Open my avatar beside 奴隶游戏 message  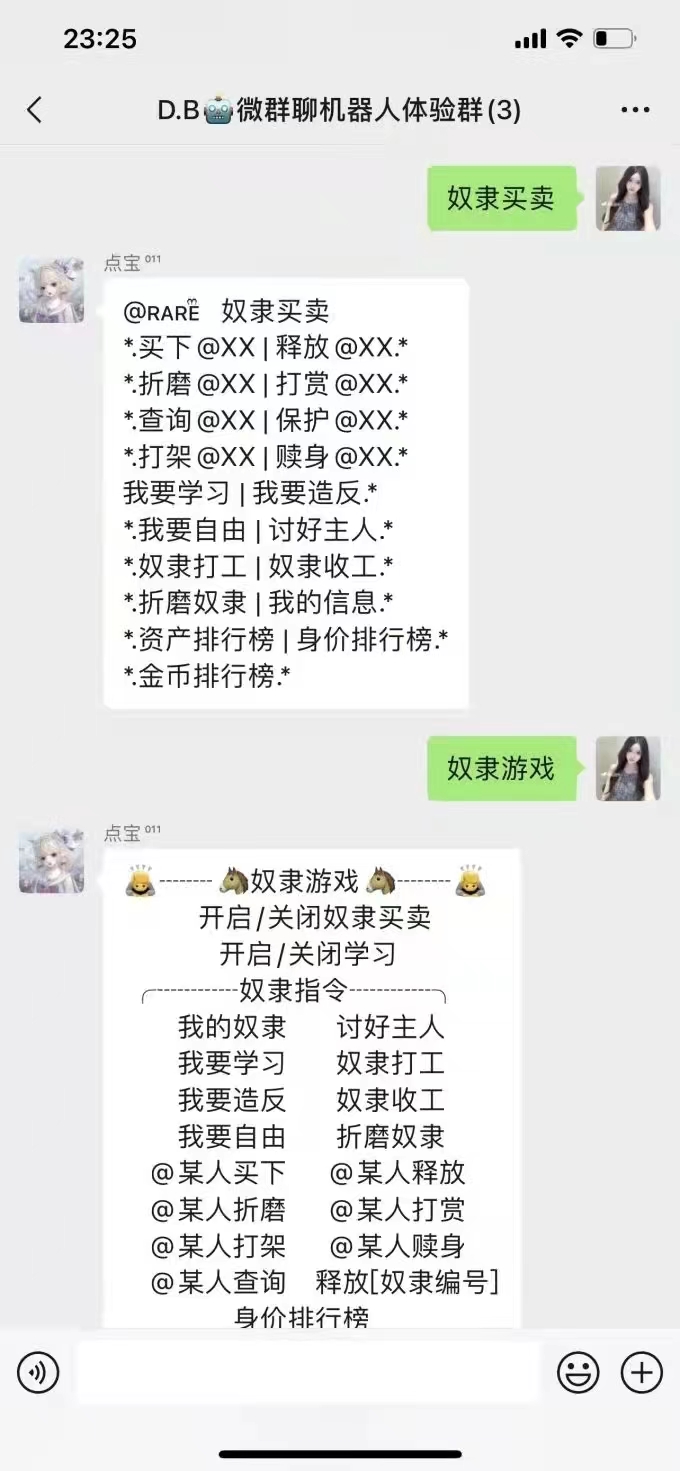point(628,768)
